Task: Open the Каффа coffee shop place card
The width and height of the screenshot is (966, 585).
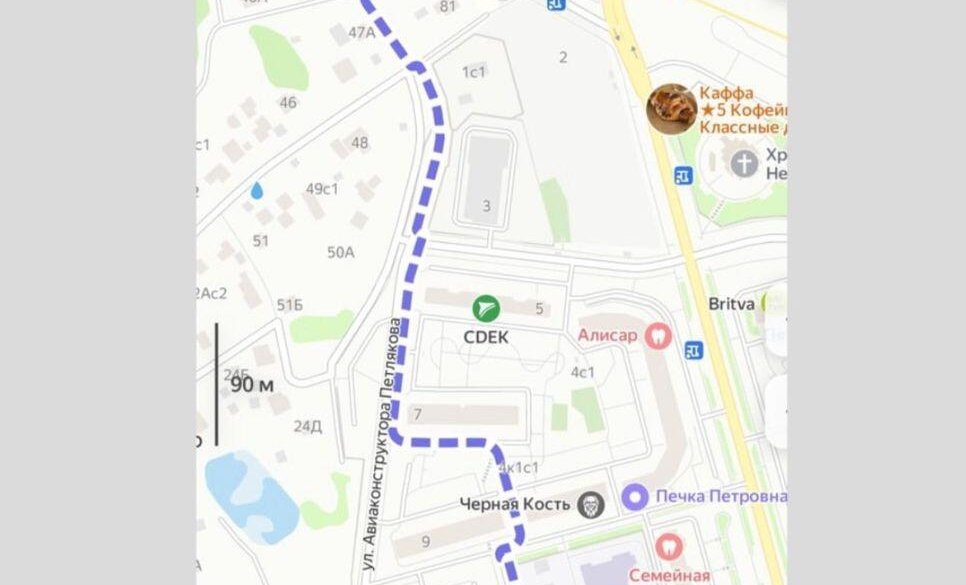Action: pyautogui.click(x=671, y=108)
